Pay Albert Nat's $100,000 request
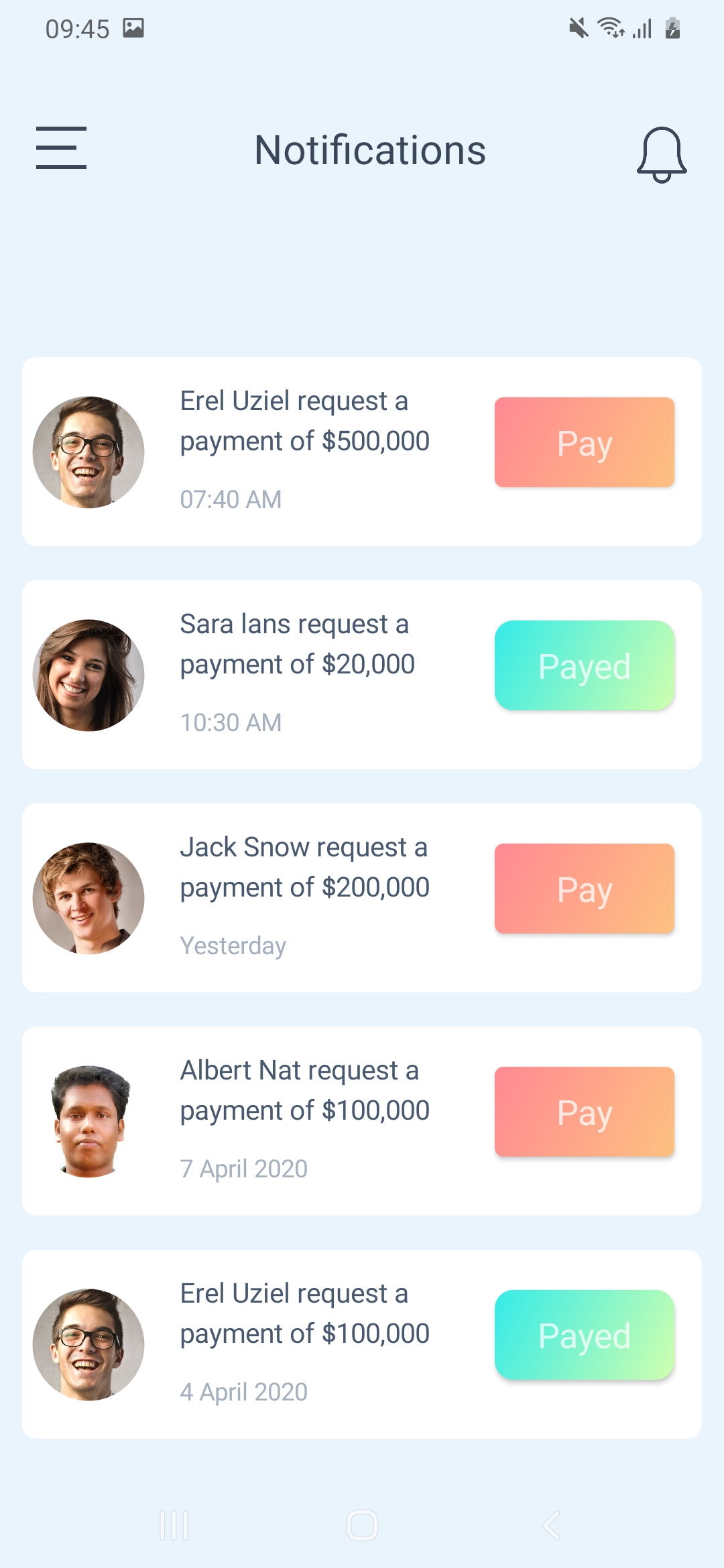The height and width of the screenshot is (1568, 724). click(x=584, y=1112)
